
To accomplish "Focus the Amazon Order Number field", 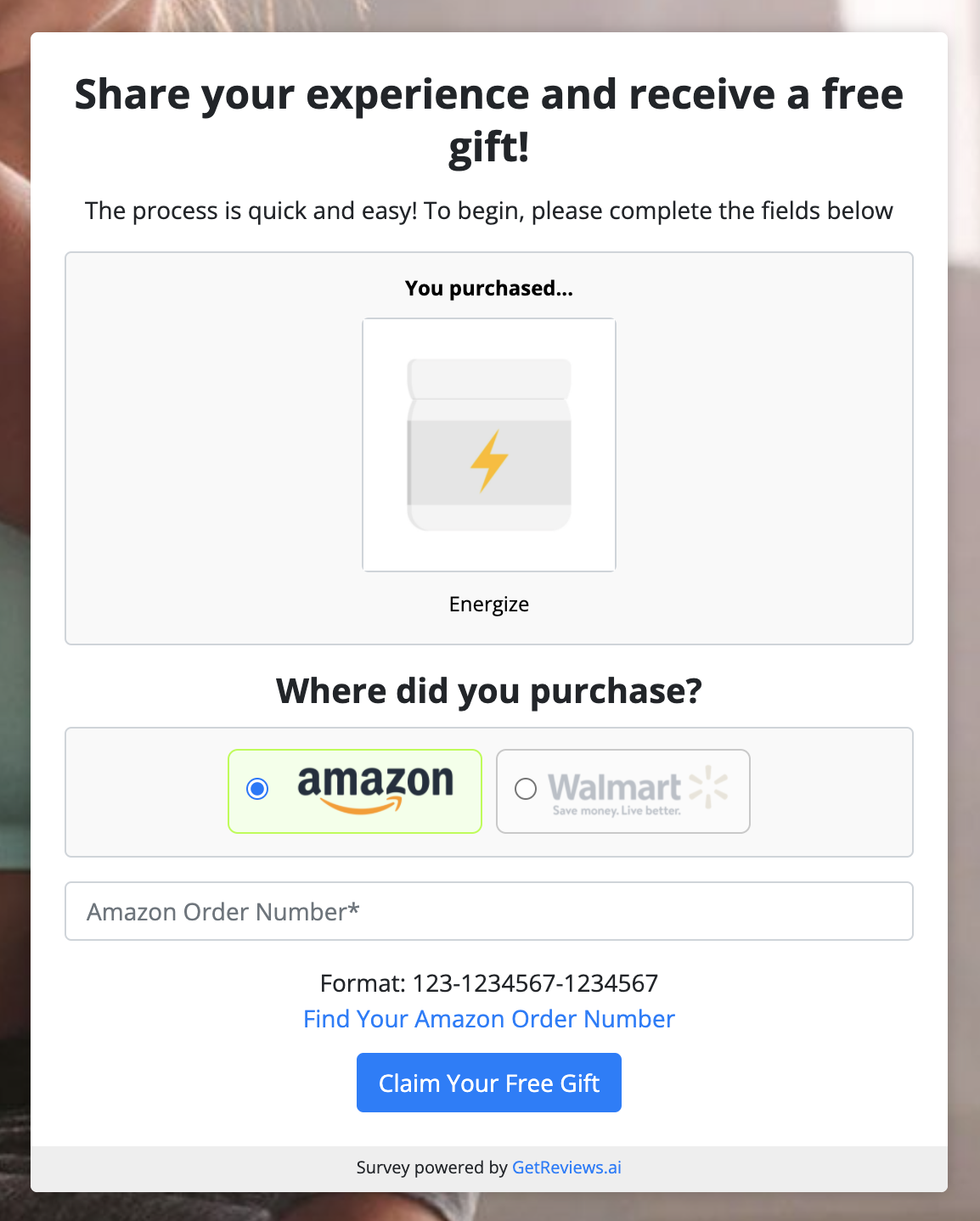I will tap(488, 911).
